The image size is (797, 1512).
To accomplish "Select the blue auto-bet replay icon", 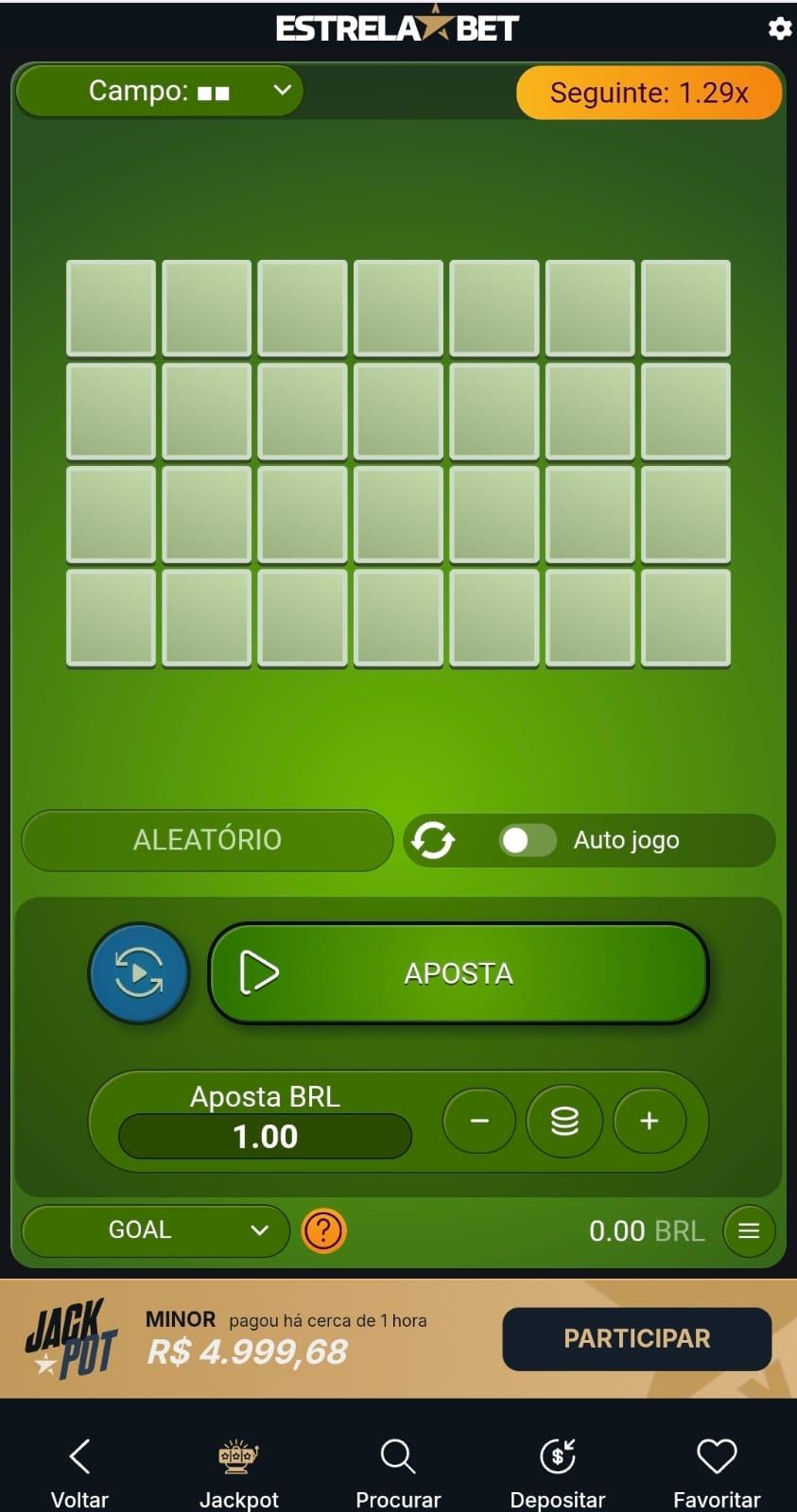I will point(138,972).
